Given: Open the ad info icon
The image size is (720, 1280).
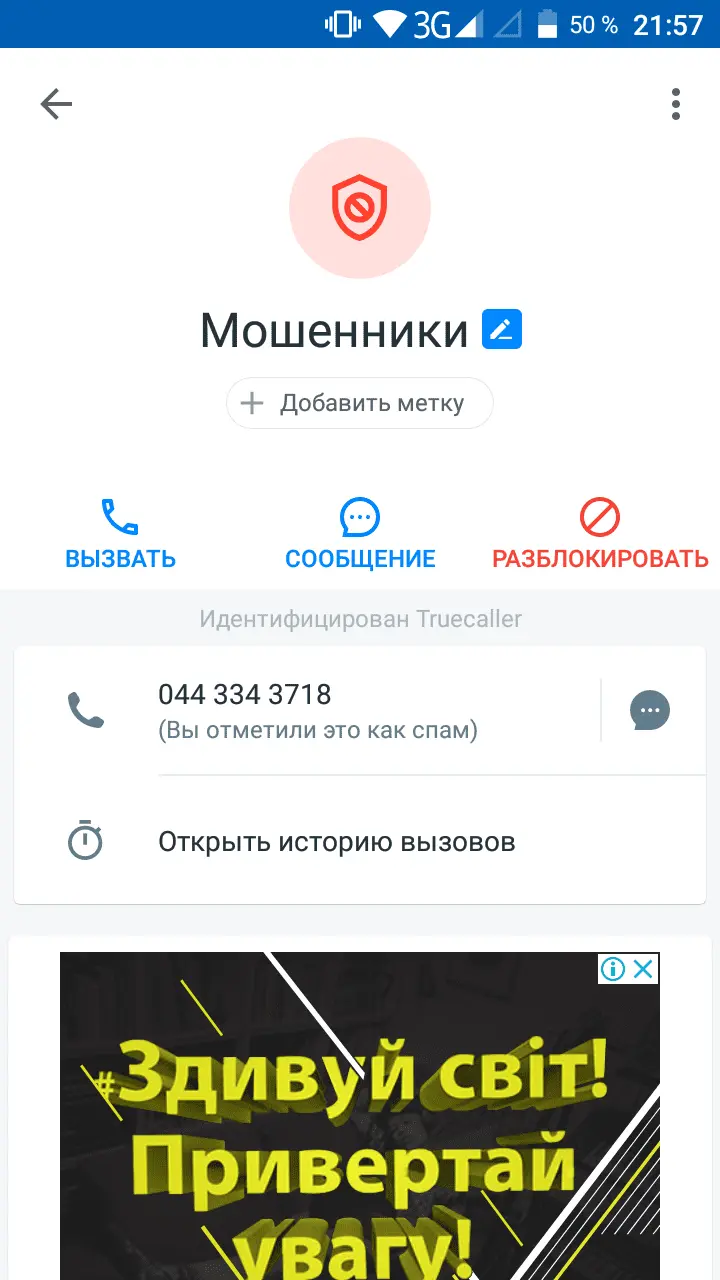Looking at the screenshot, I should tap(613, 968).
